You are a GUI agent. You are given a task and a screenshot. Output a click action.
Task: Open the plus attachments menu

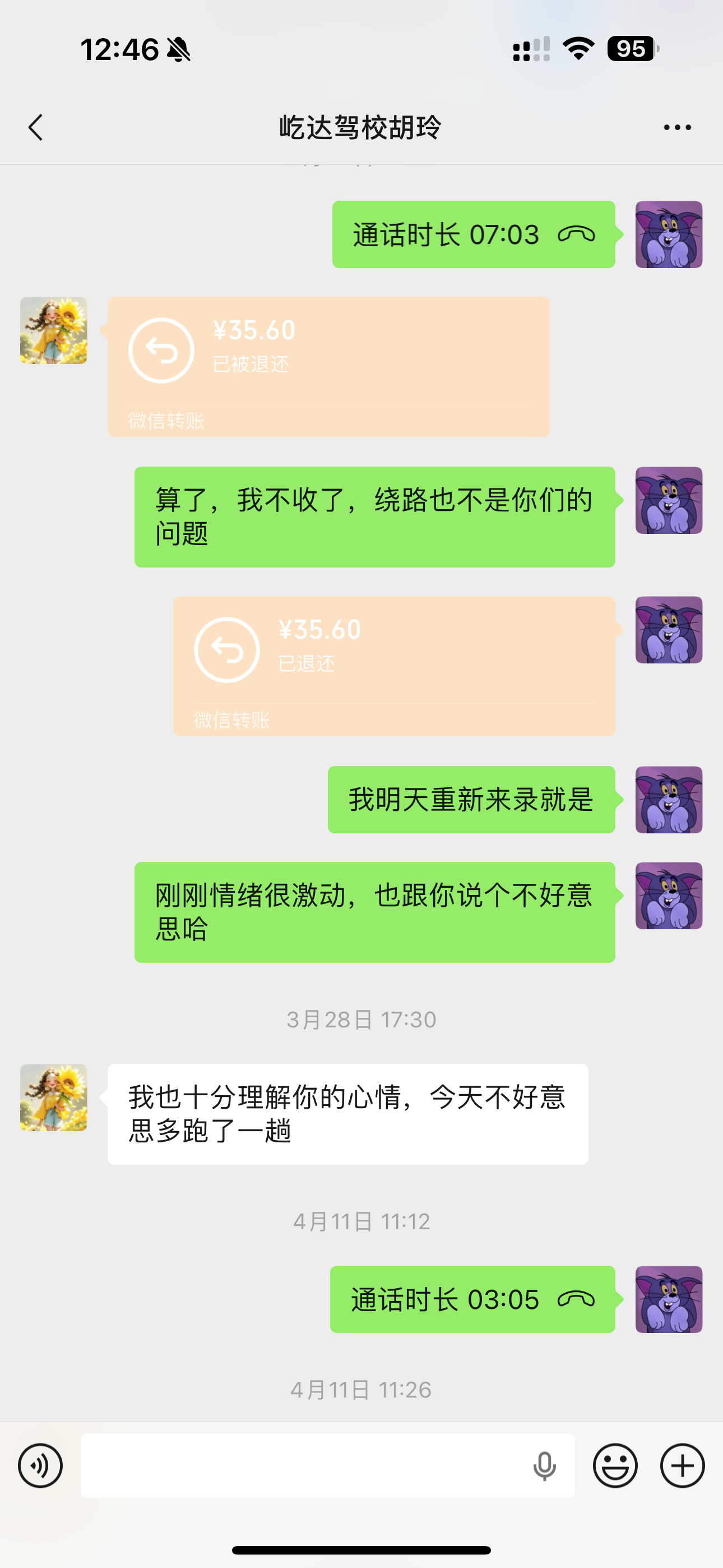point(682,1465)
